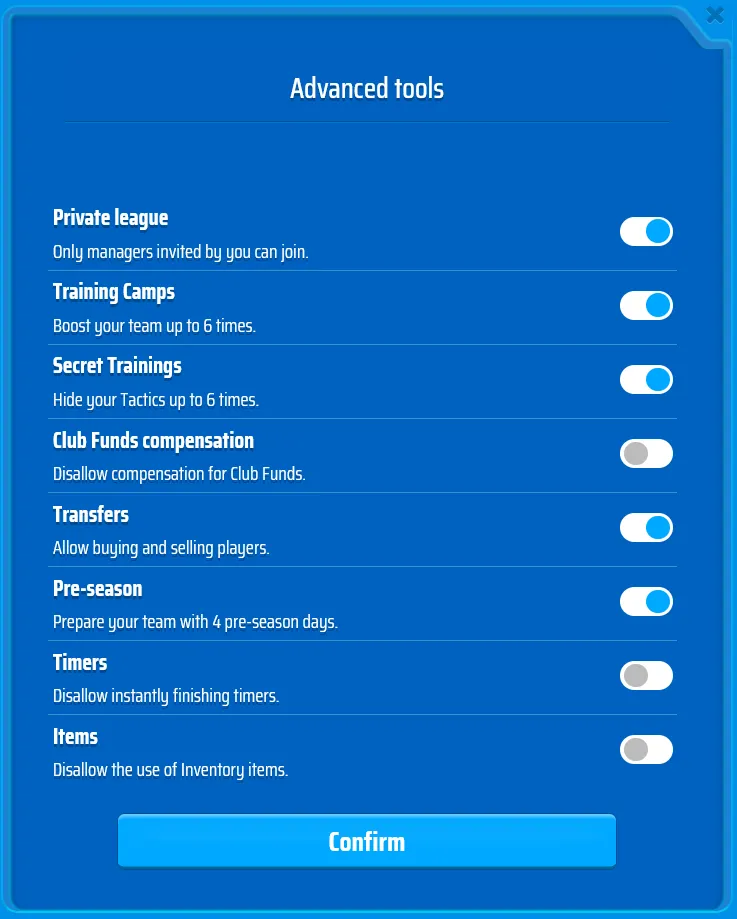Toggle off Transfers

[x=646, y=527]
